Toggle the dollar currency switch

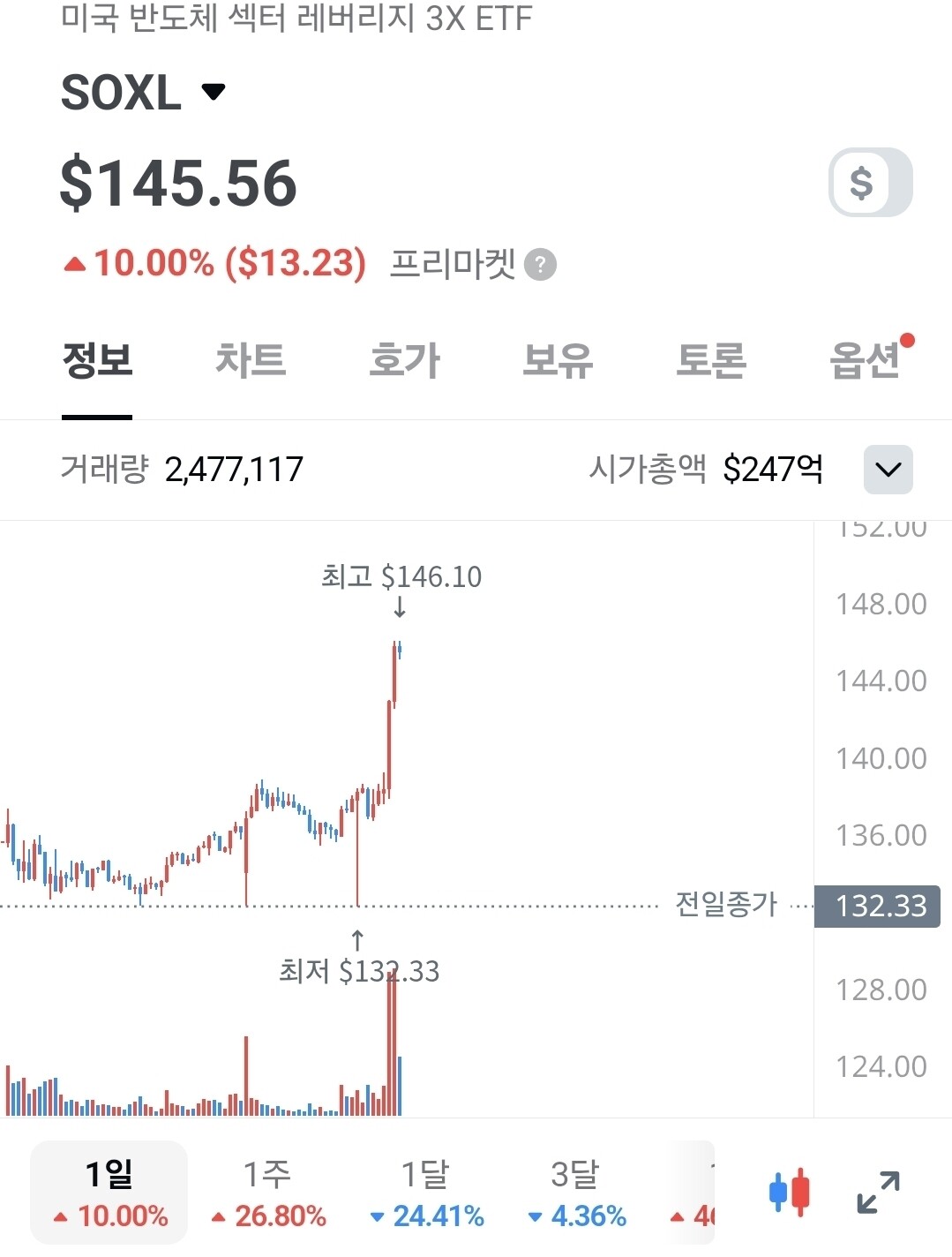(x=871, y=183)
